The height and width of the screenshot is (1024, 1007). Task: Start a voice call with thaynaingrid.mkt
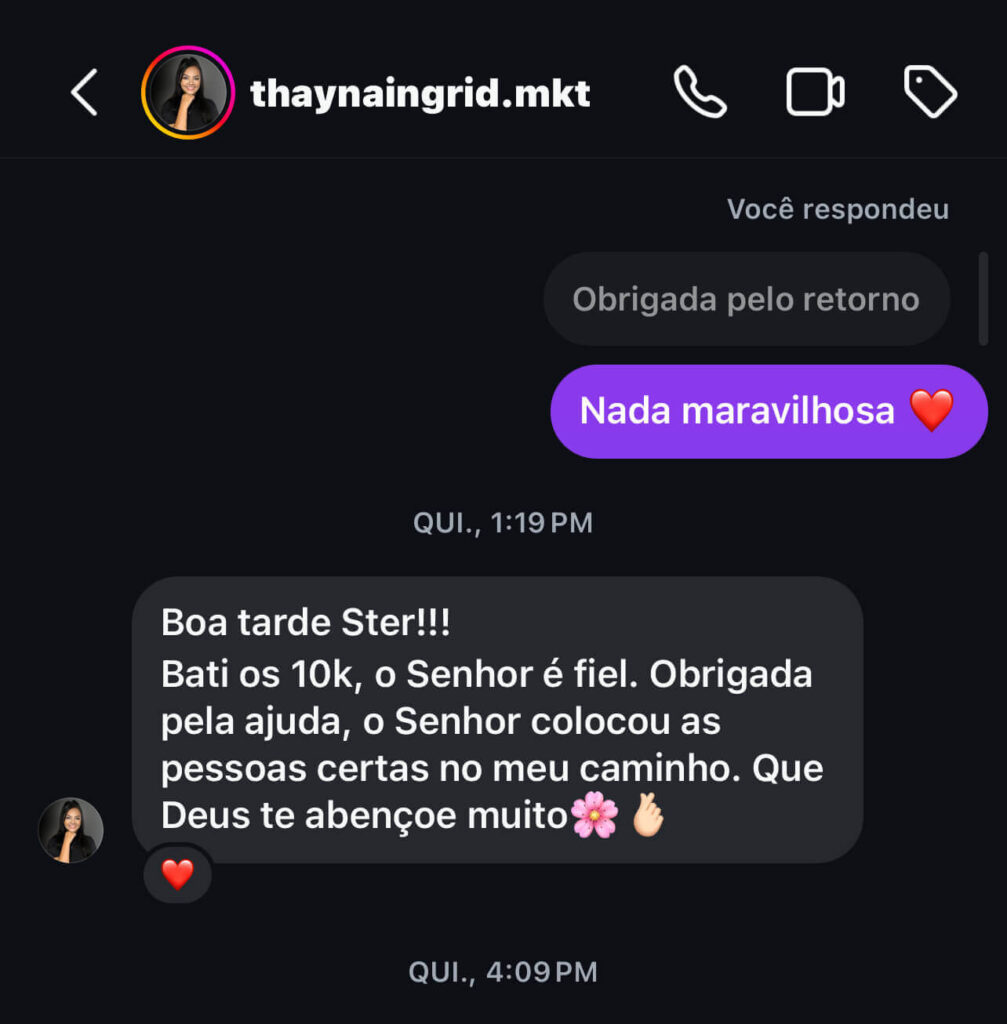coord(700,91)
